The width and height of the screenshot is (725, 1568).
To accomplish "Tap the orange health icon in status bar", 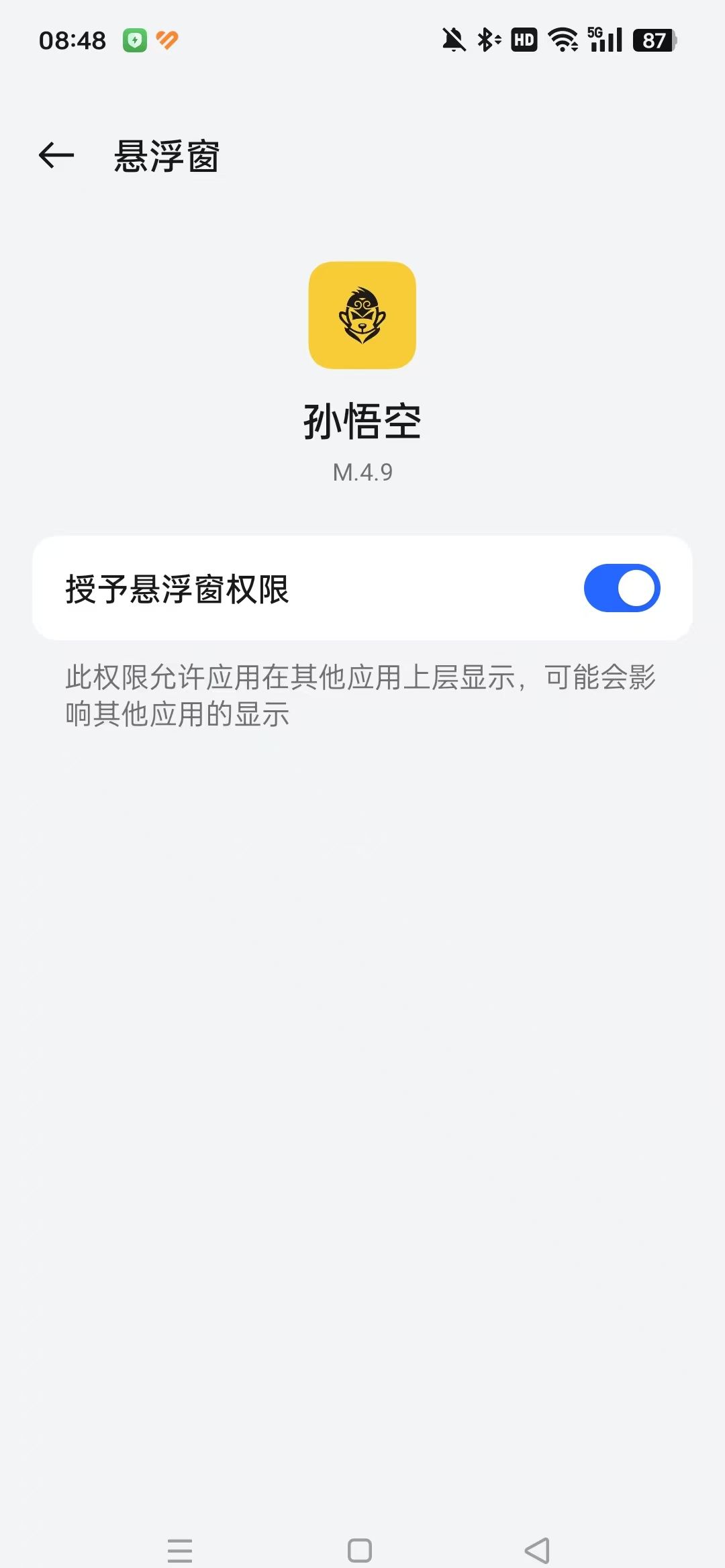I will point(165,41).
